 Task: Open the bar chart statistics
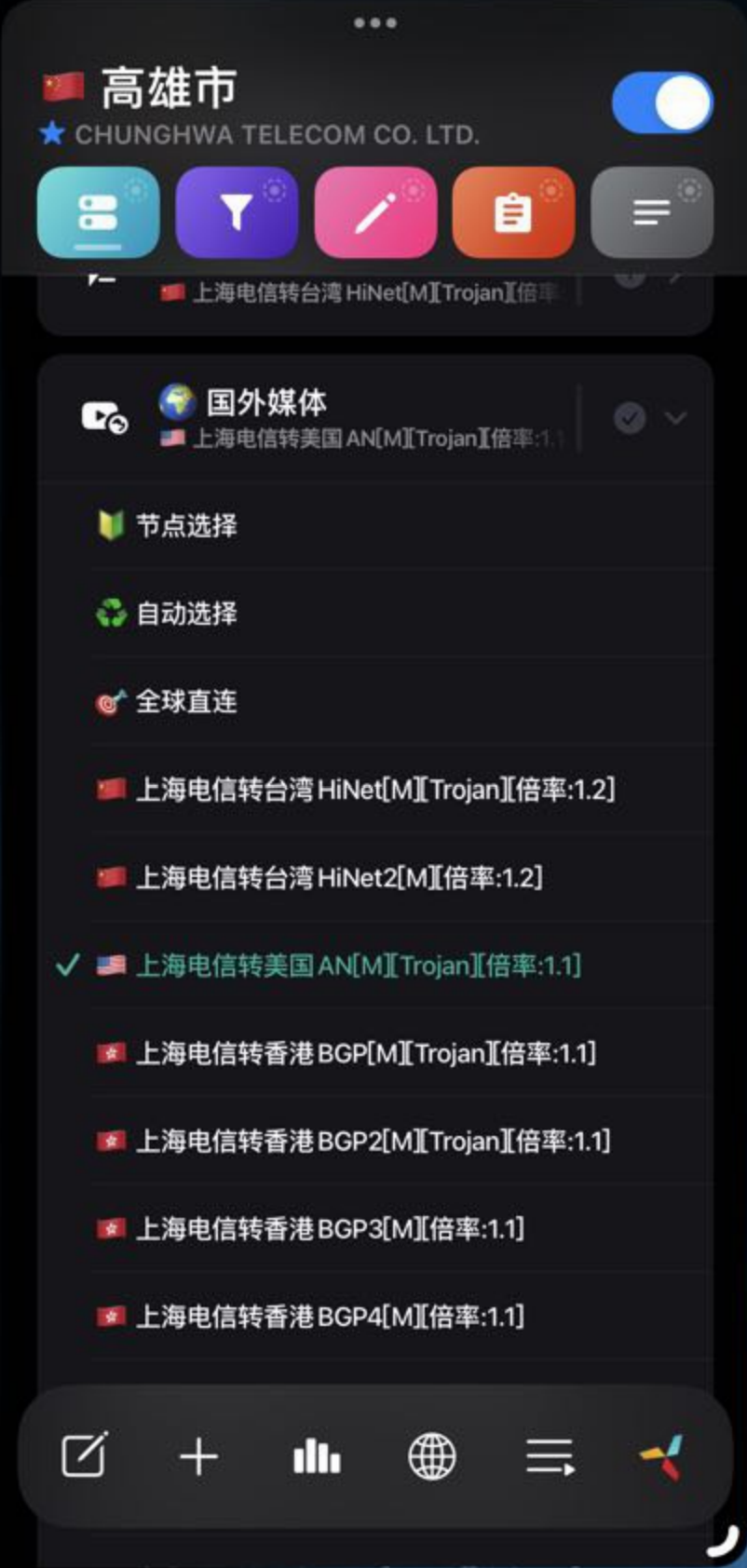point(317,1455)
